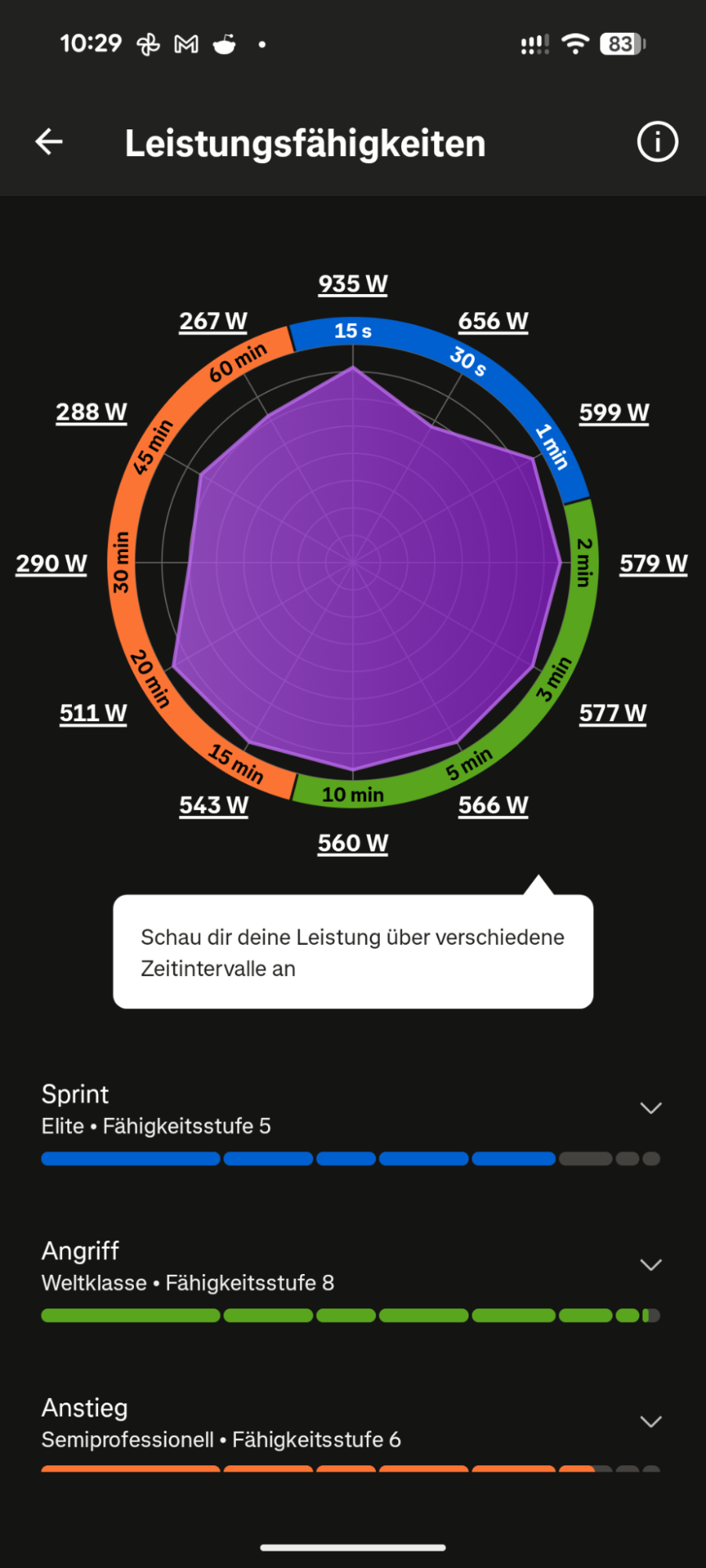This screenshot has width=706, height=1568.
Task: Open the 935 W 15 s power value
Action: pyautogui.click(x=353, y=284)
